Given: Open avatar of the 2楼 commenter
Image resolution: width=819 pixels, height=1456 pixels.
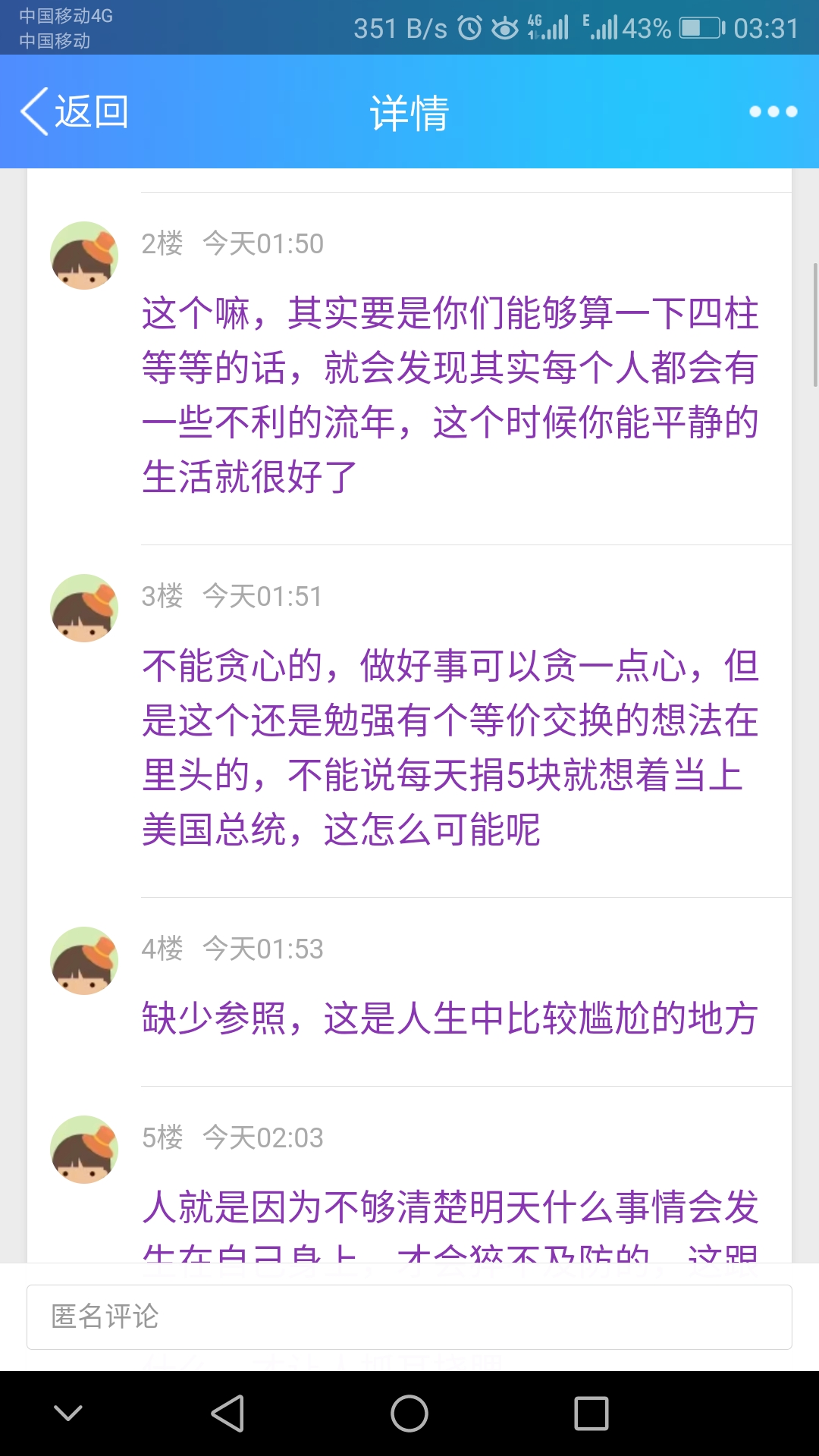Looking at the screenshot, I should coord(84,256).
